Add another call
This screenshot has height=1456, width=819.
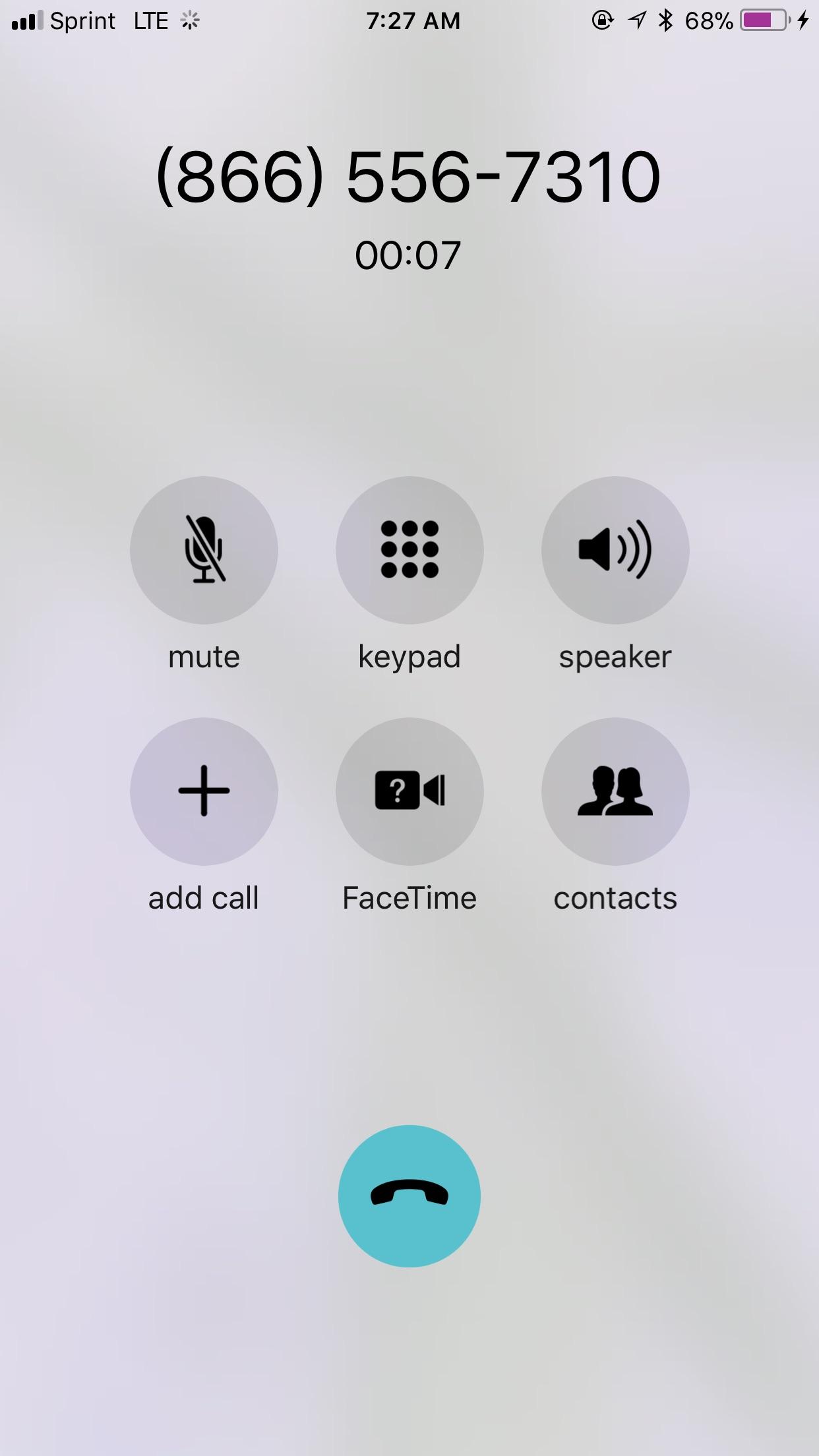click(x=204, y=791)
